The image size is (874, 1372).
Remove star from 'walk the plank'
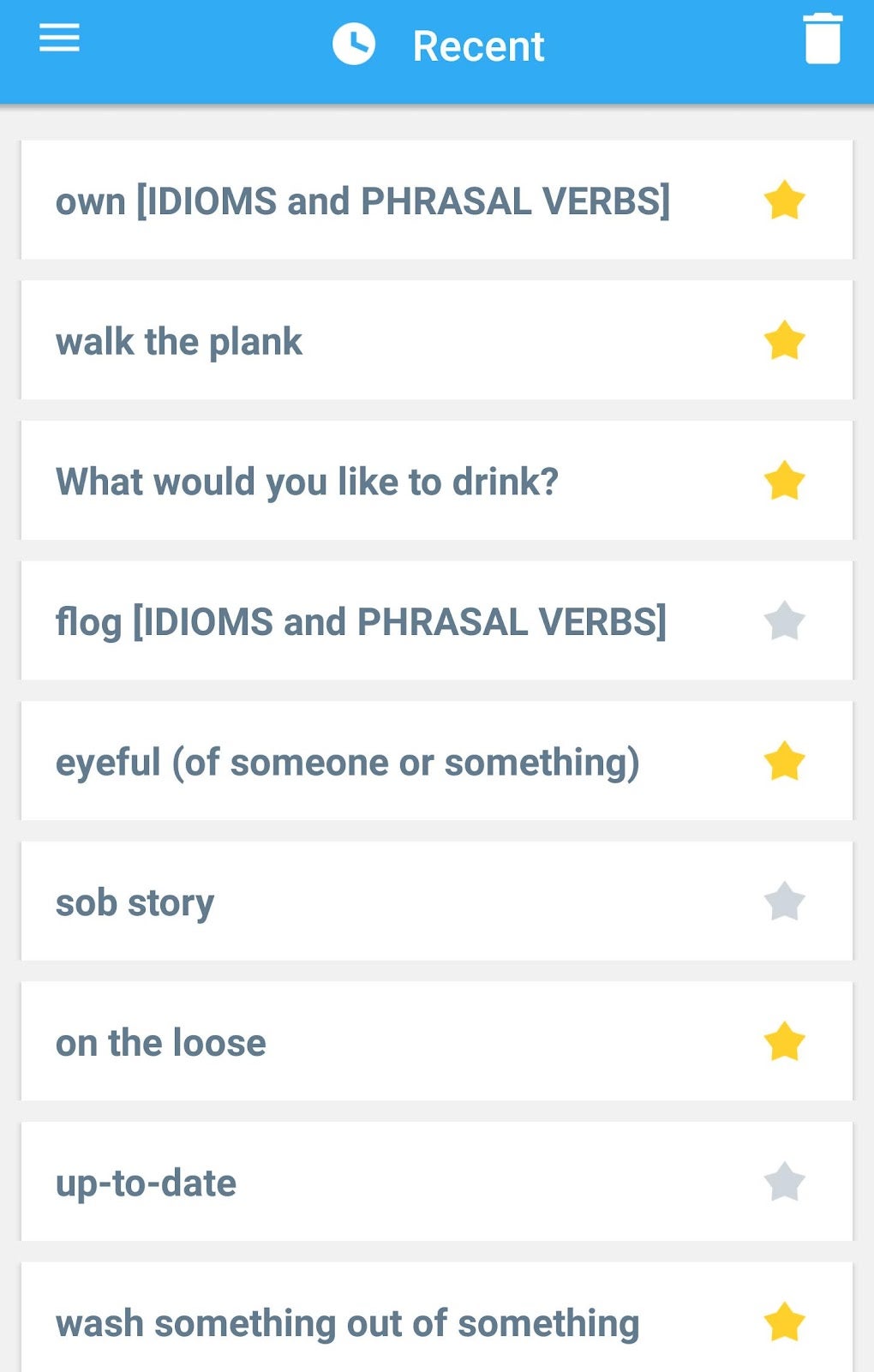(x=784, y=341)
